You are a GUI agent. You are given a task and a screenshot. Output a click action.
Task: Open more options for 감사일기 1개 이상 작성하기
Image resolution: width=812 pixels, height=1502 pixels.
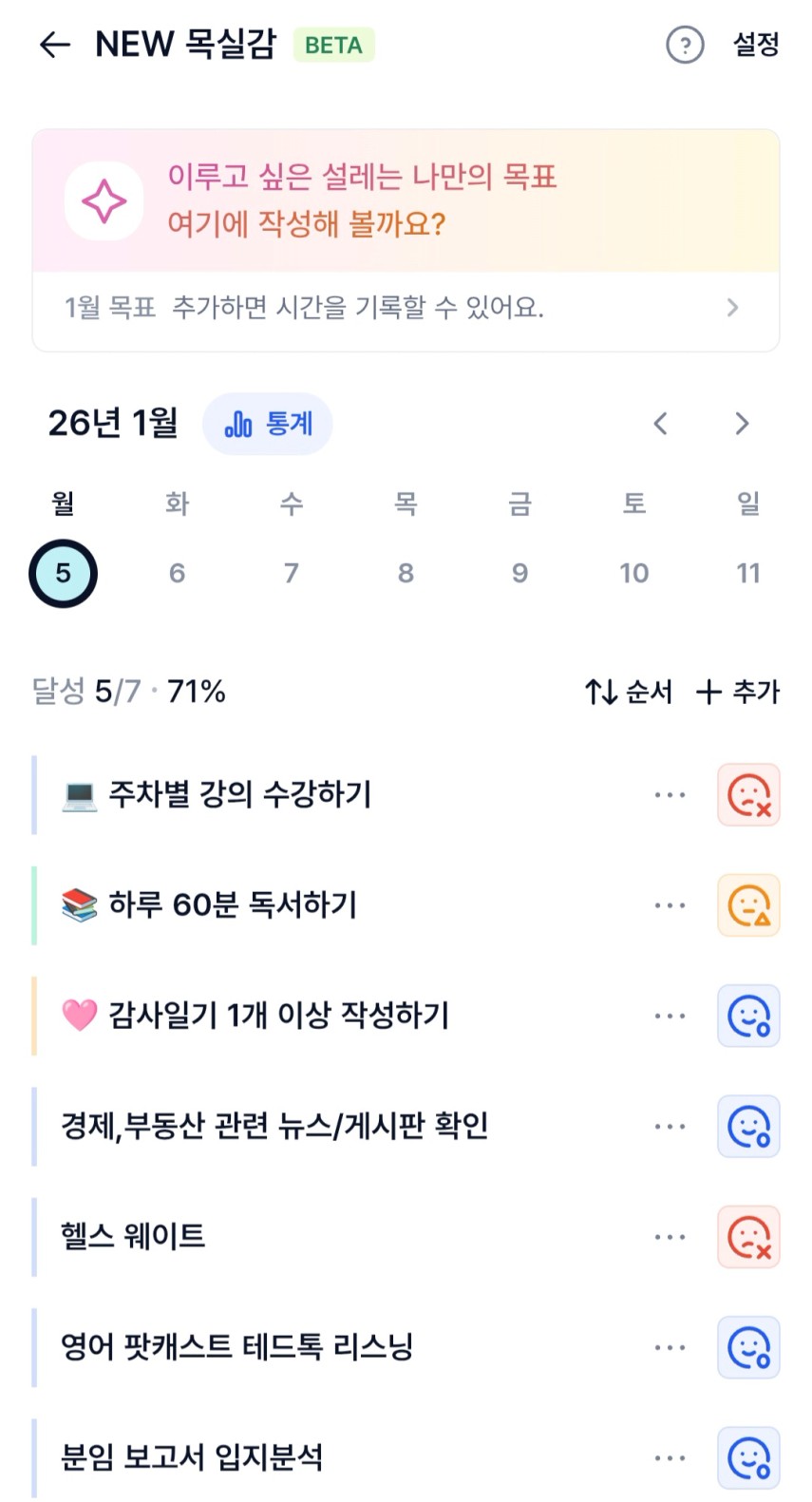pyautogui.click(x=670, y=1017)
